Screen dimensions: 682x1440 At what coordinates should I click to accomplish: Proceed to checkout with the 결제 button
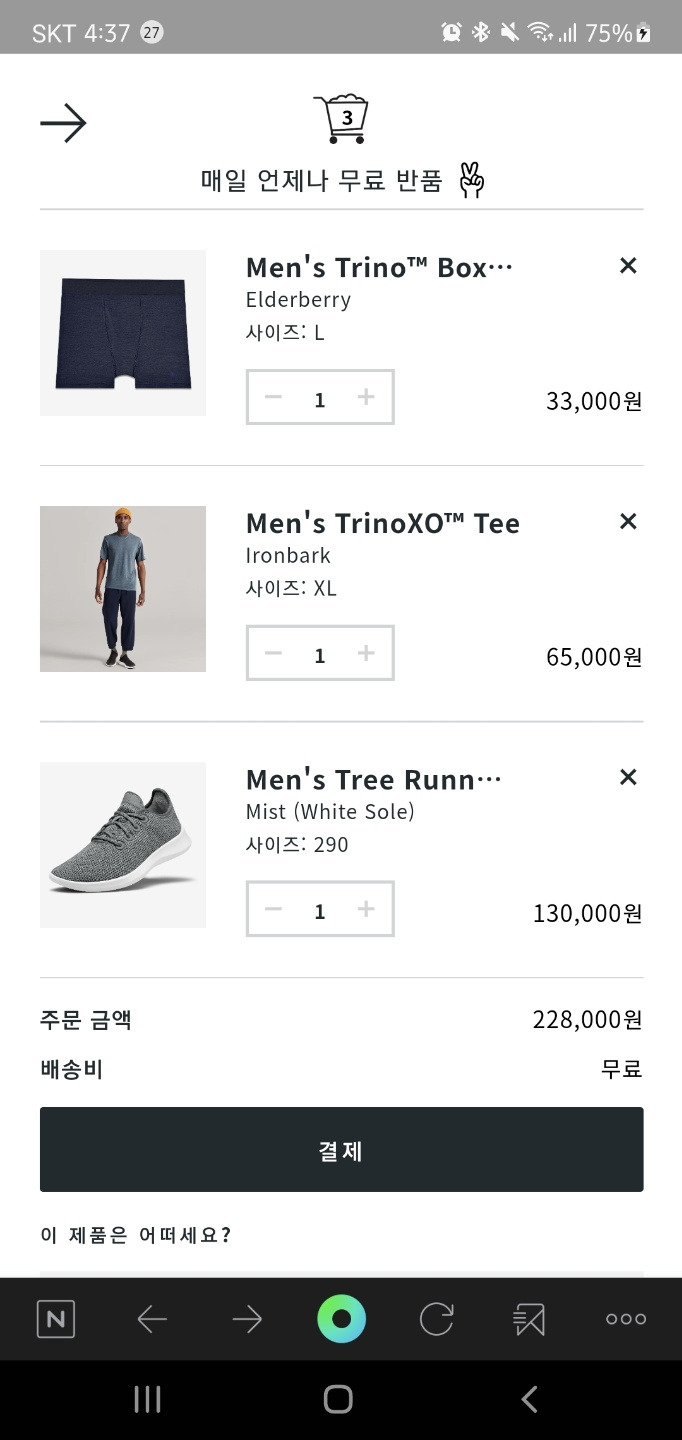click(x=341, y=1150)
